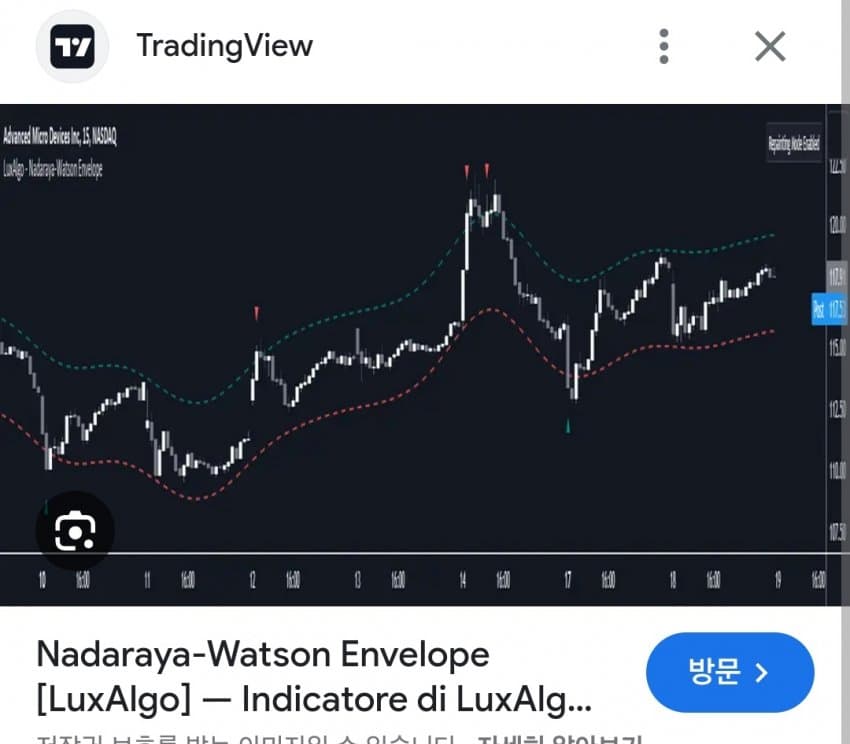The image size is (850, 744).
Task: Open the three-dot overflow menu
Action: 663,46
